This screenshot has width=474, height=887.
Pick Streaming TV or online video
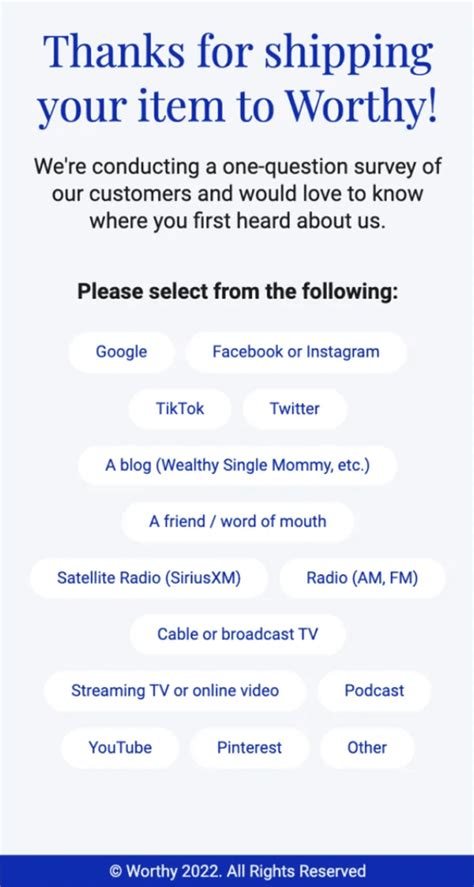(x=175, y=691)
